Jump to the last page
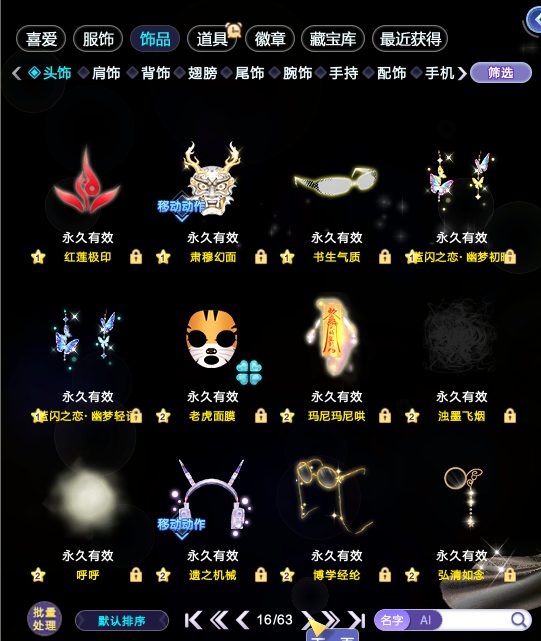Viewport: 541px width, 641px height. coord(357,620)
